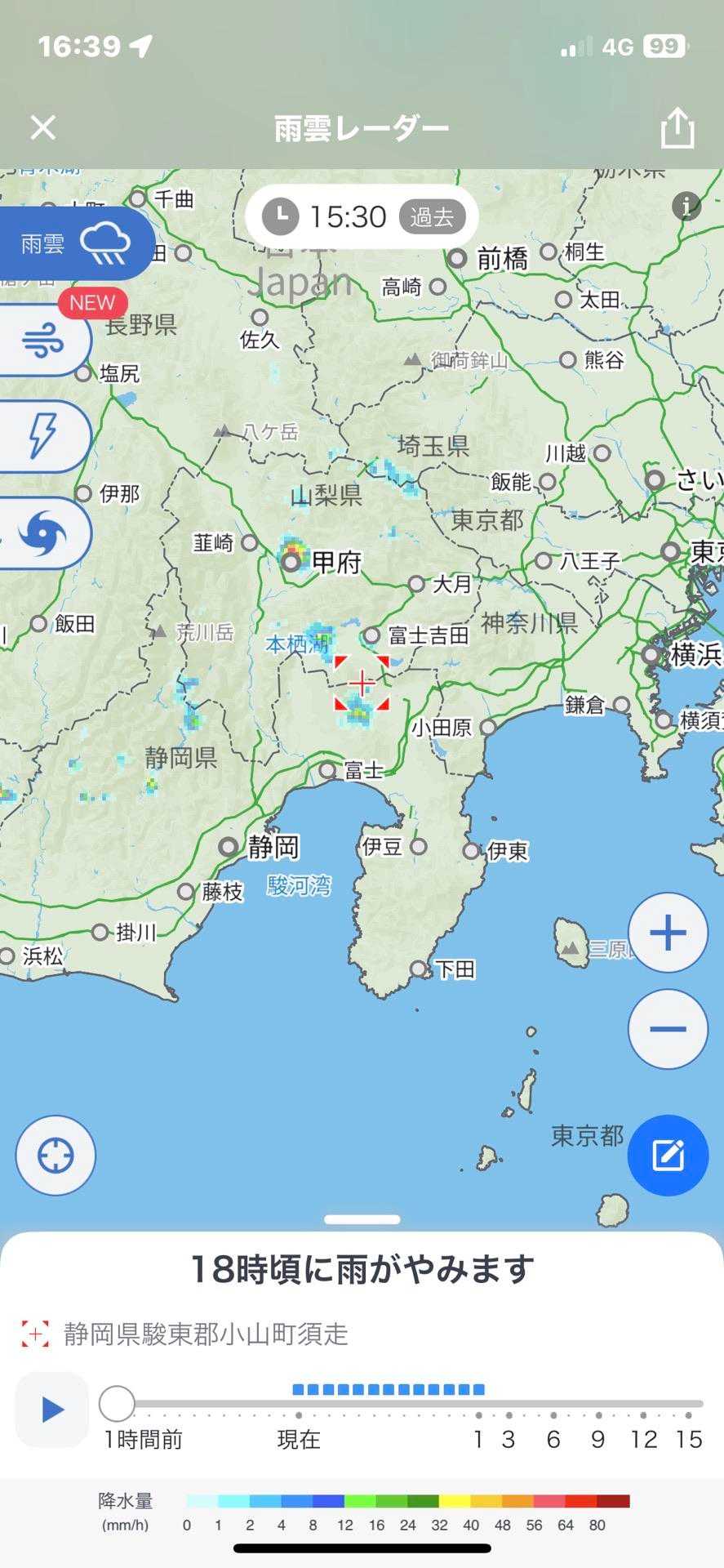Open the blue edit report button
The height and width of the screenshot is (1568, 724).
pos(668,1156)
